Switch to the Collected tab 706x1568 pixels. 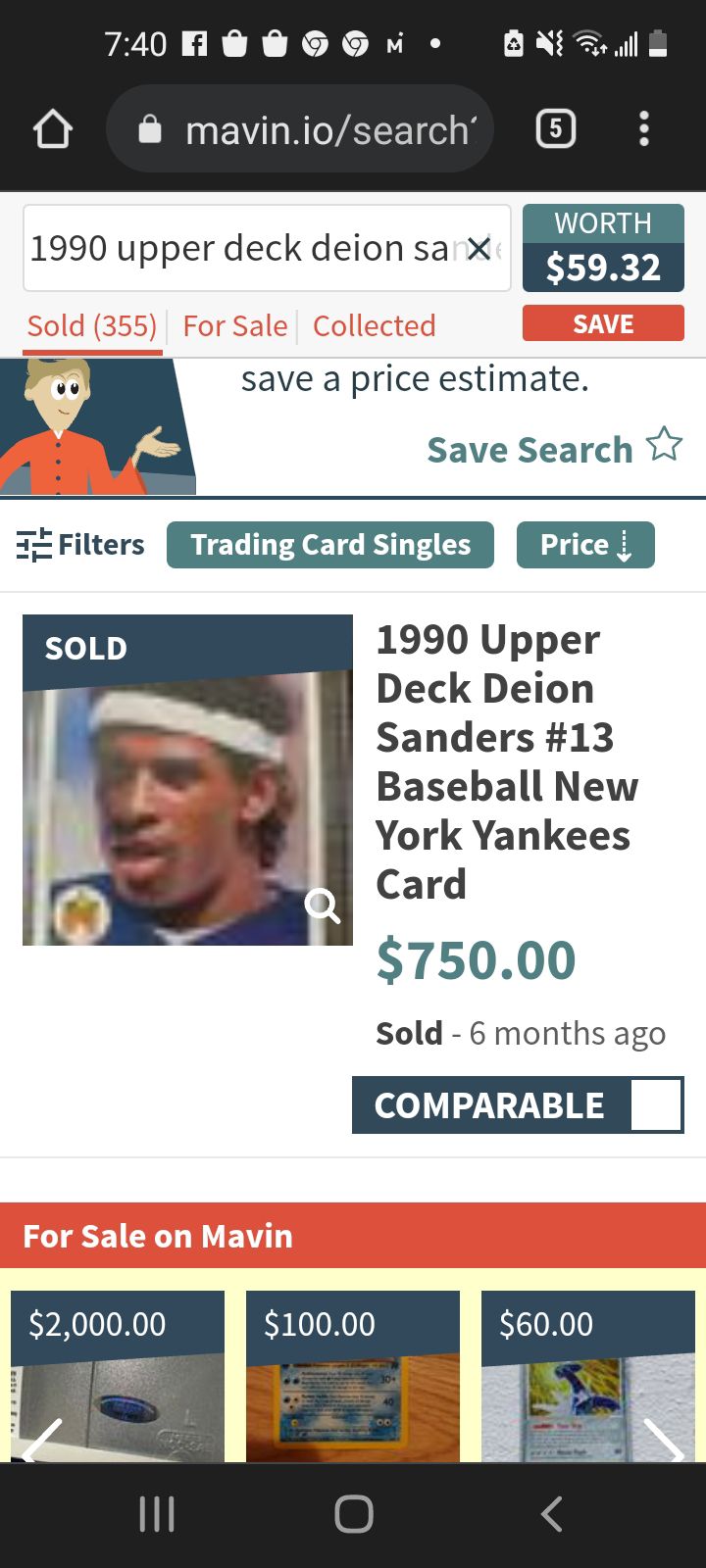pos(374,326)
